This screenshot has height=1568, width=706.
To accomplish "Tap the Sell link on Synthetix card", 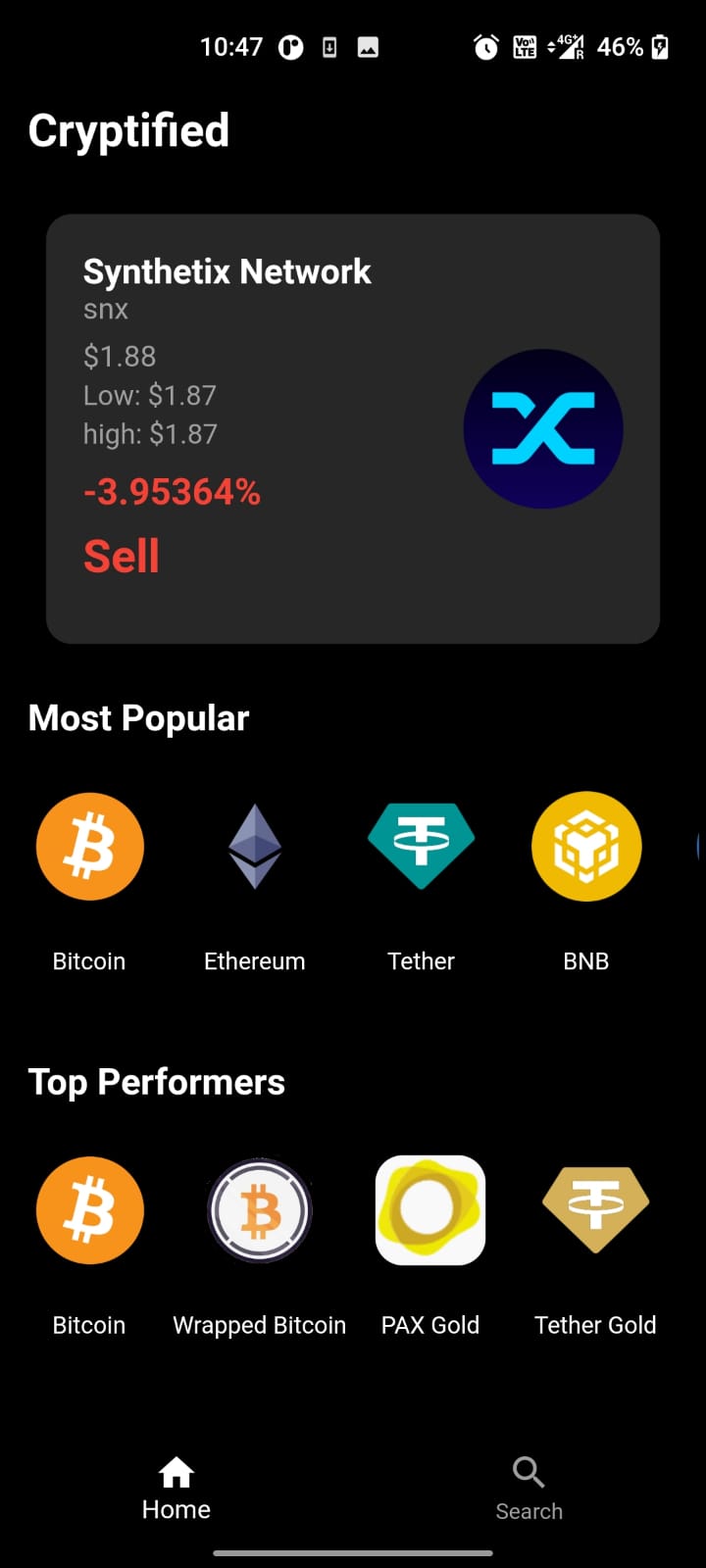I will (x=122, y=556).
